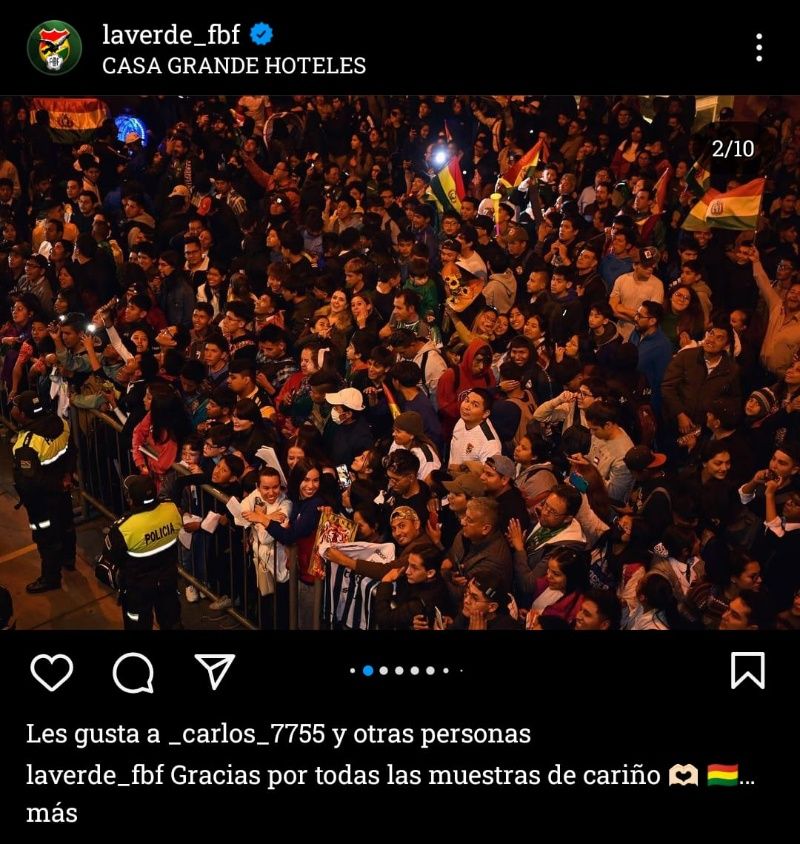Save the post with bookmark icon

(x=747, y=671)
